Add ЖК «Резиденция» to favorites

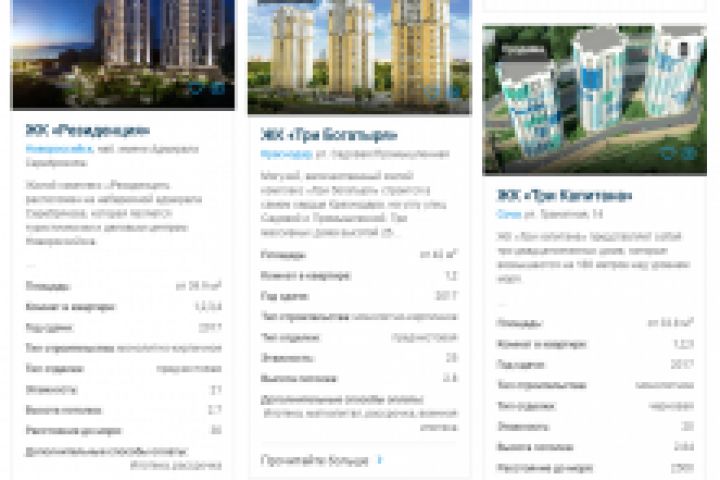click(198, 88)
